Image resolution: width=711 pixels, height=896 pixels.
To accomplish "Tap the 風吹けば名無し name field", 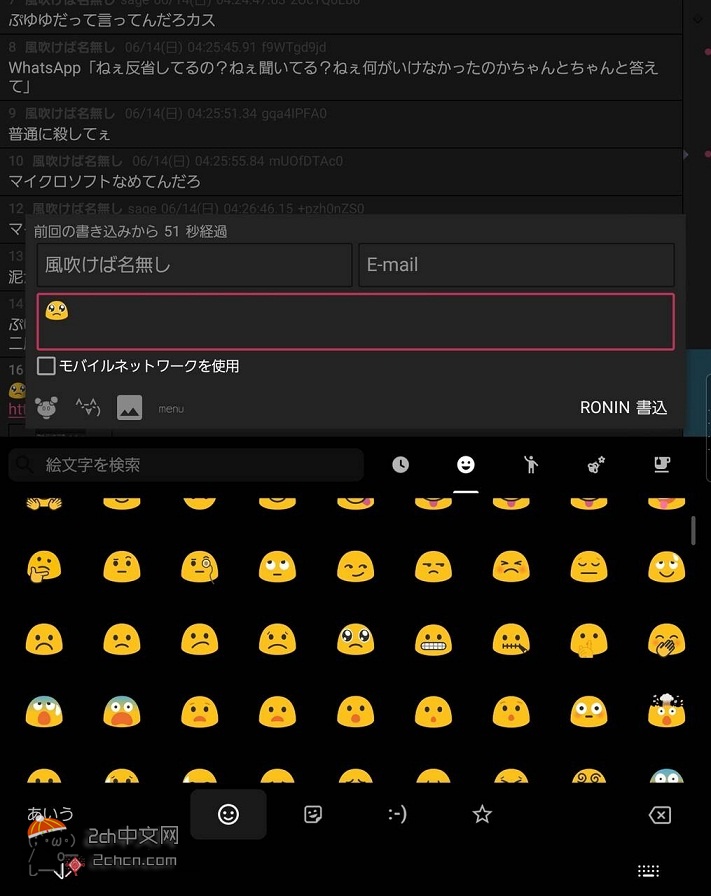I will (194, 265).
